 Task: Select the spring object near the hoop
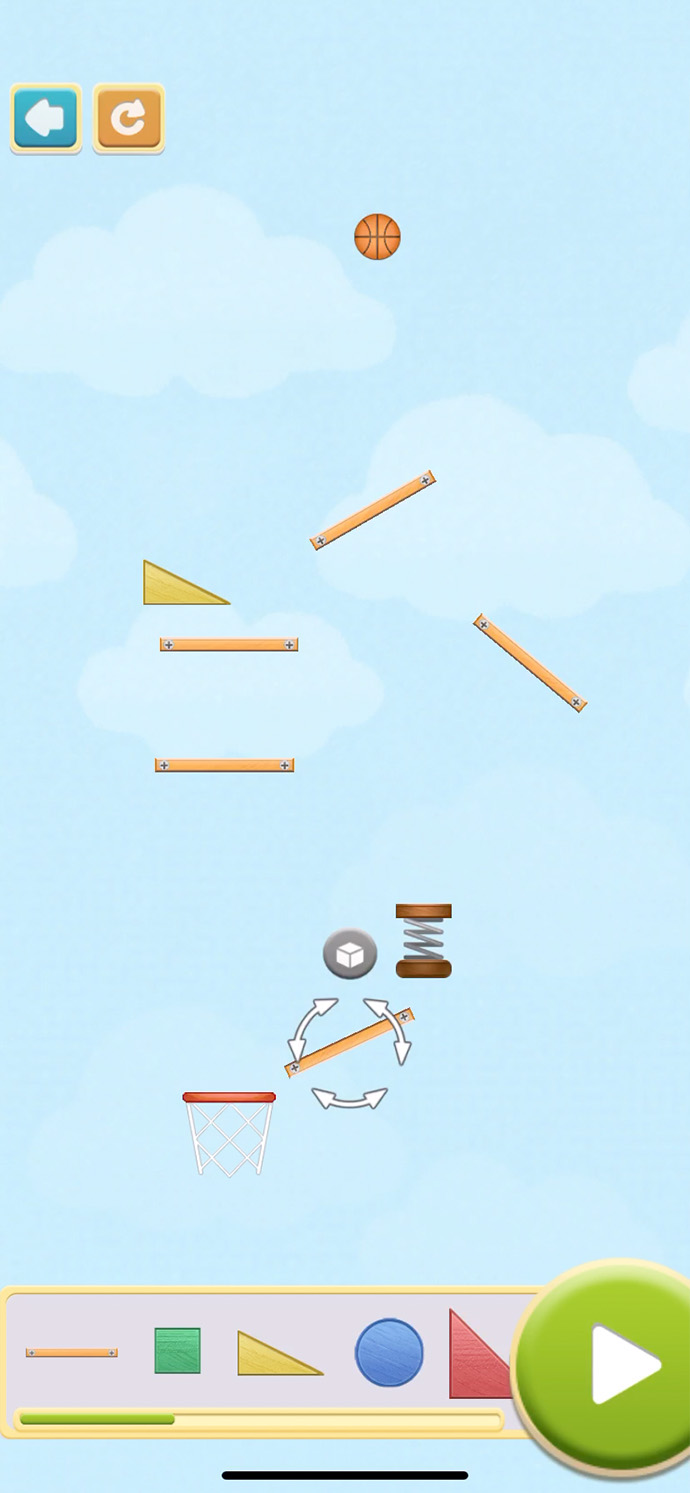423,940
